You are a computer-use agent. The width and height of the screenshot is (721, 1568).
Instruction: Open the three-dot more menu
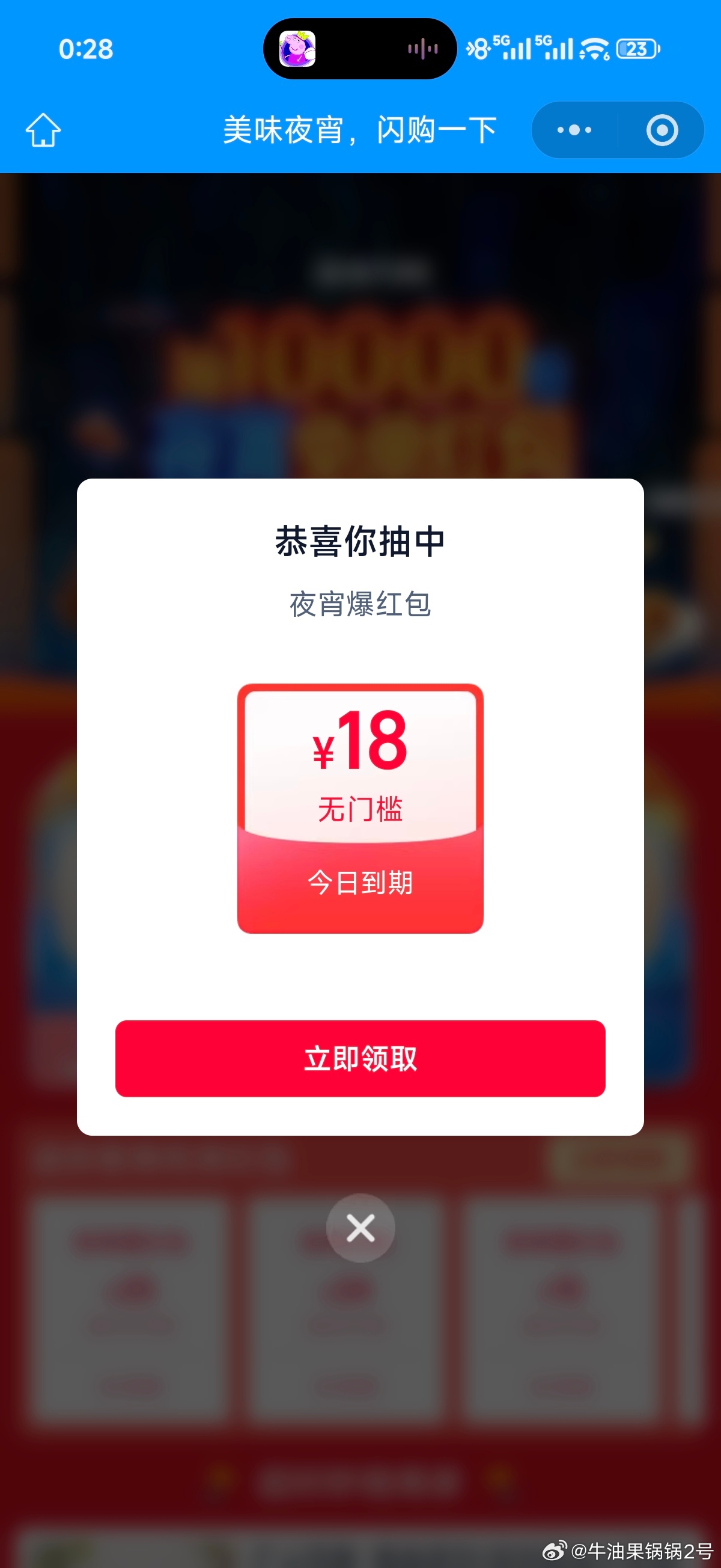pos(574,130)
